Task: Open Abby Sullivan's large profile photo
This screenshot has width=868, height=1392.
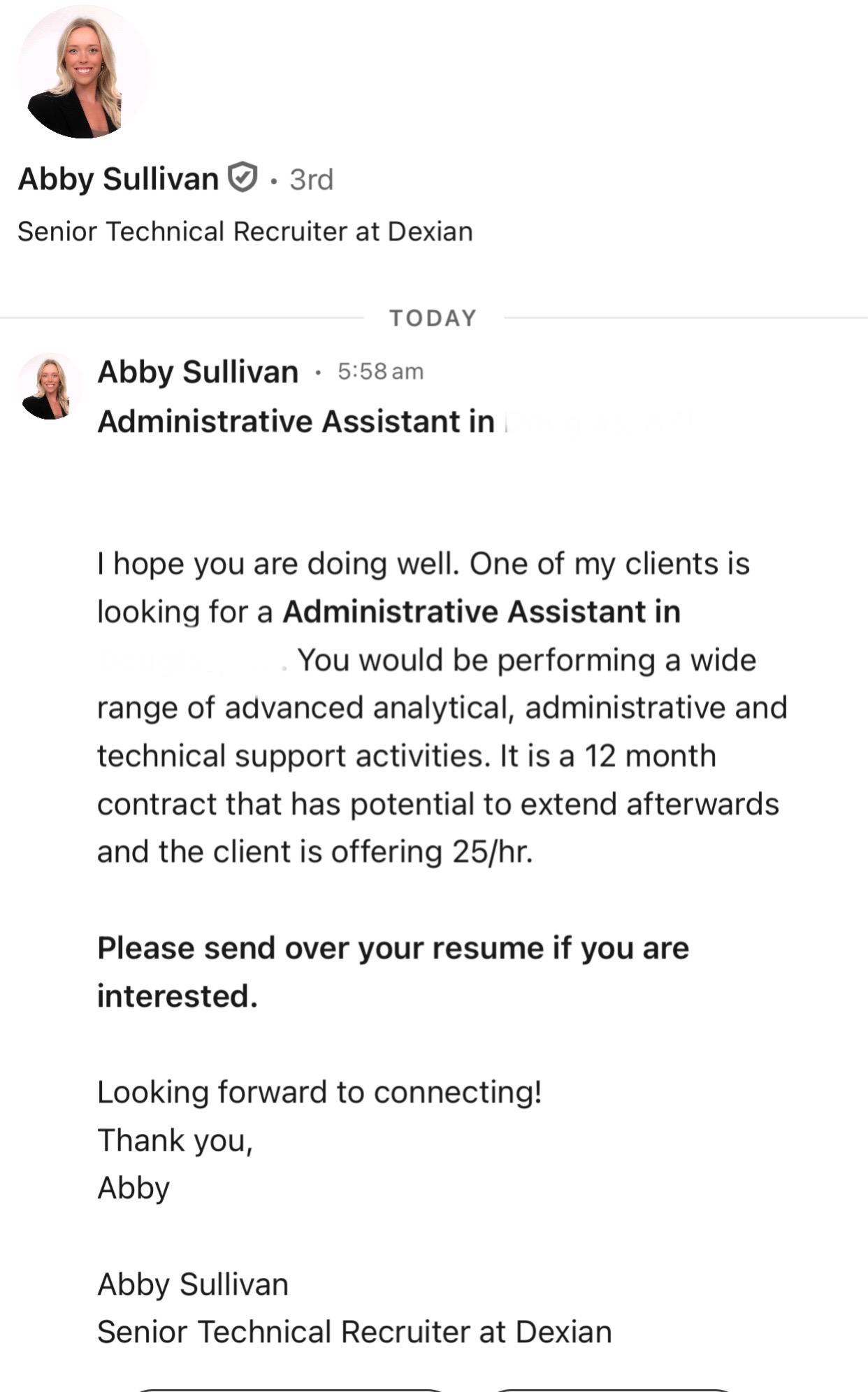Action: pos(84,72)
